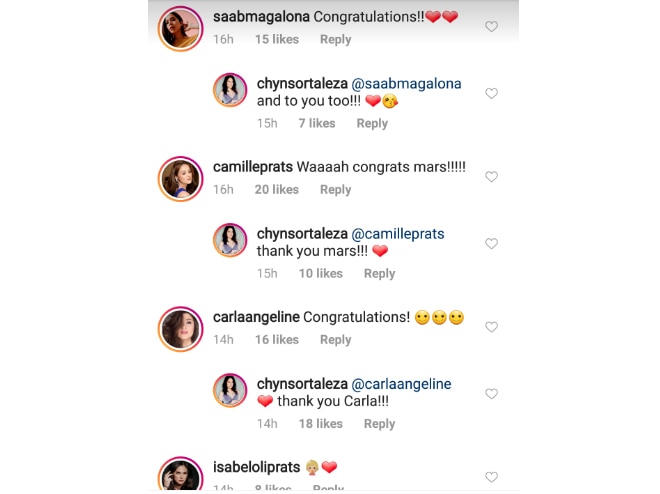The image size is (660, 494).
Task: Reply to camilleprats' comment
Action: 335,190
